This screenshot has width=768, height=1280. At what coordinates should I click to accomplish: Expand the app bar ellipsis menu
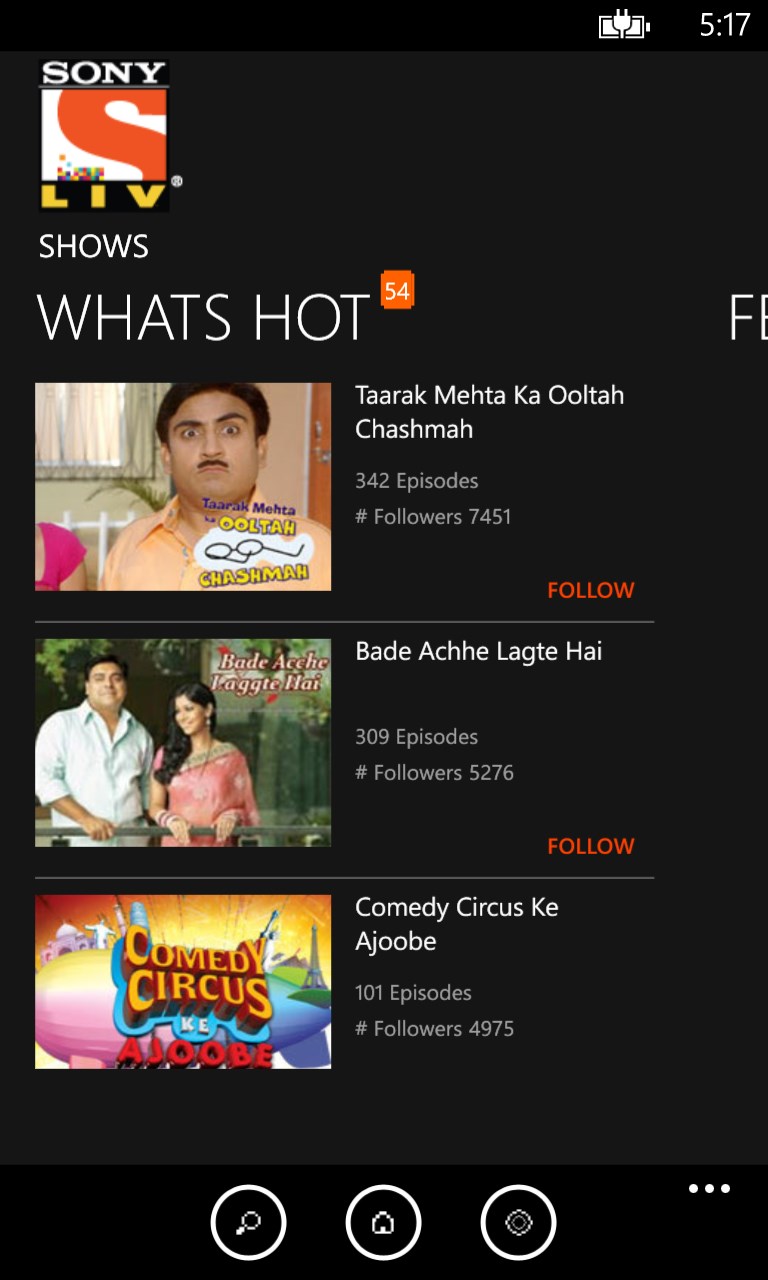(x=709, y=1188)
